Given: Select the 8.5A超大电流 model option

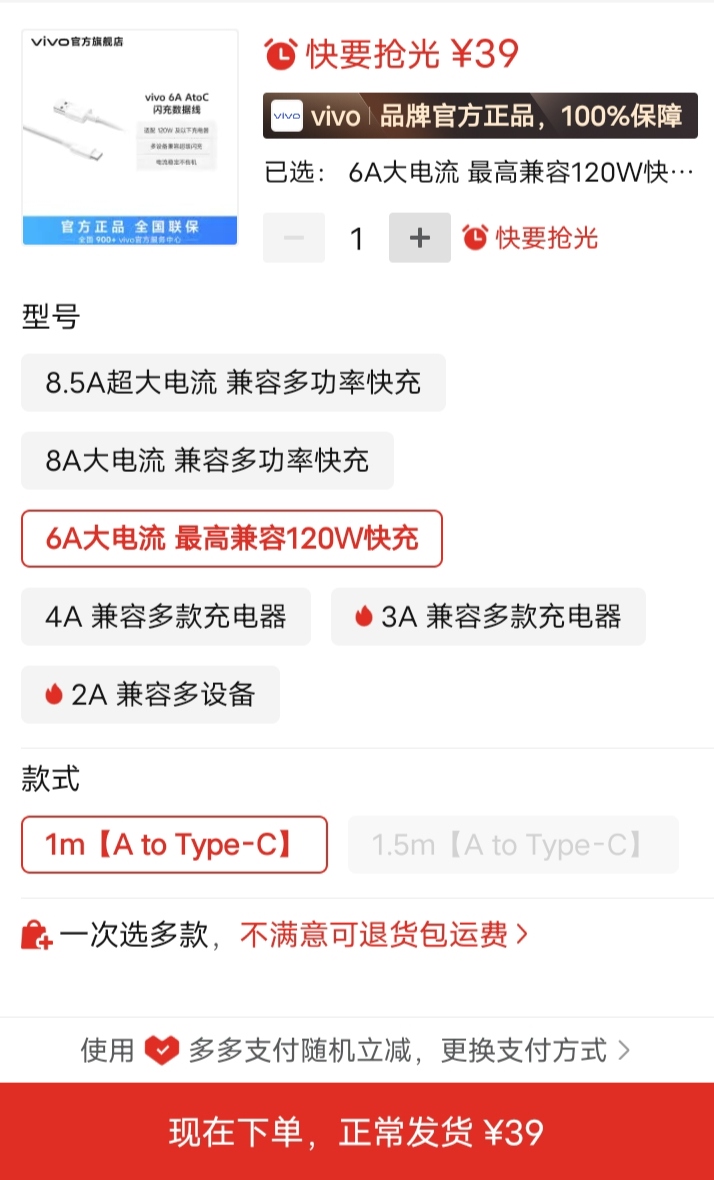Looking at the screenshot, I should (x=233, y=382).
